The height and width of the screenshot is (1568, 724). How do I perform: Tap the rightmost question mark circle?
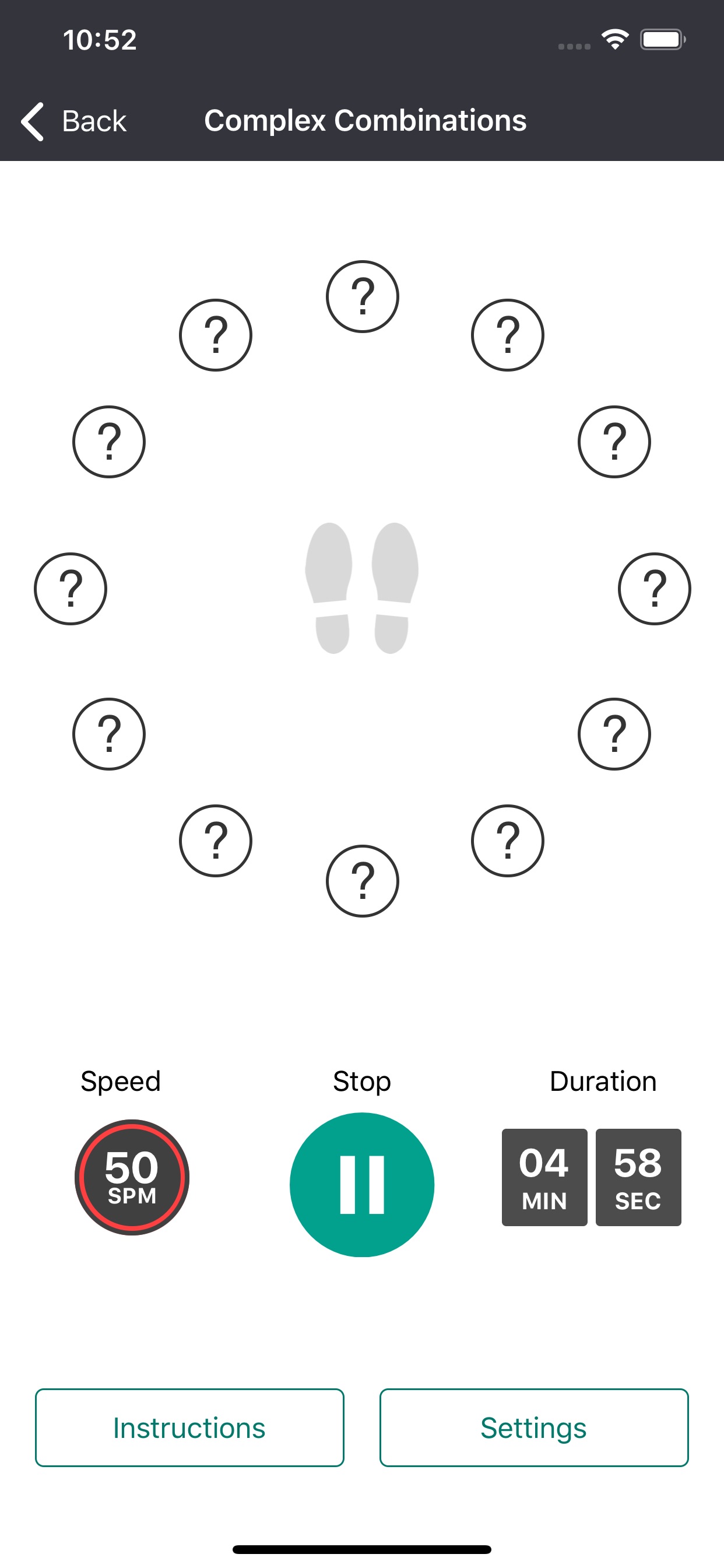(x=655, y=589)
